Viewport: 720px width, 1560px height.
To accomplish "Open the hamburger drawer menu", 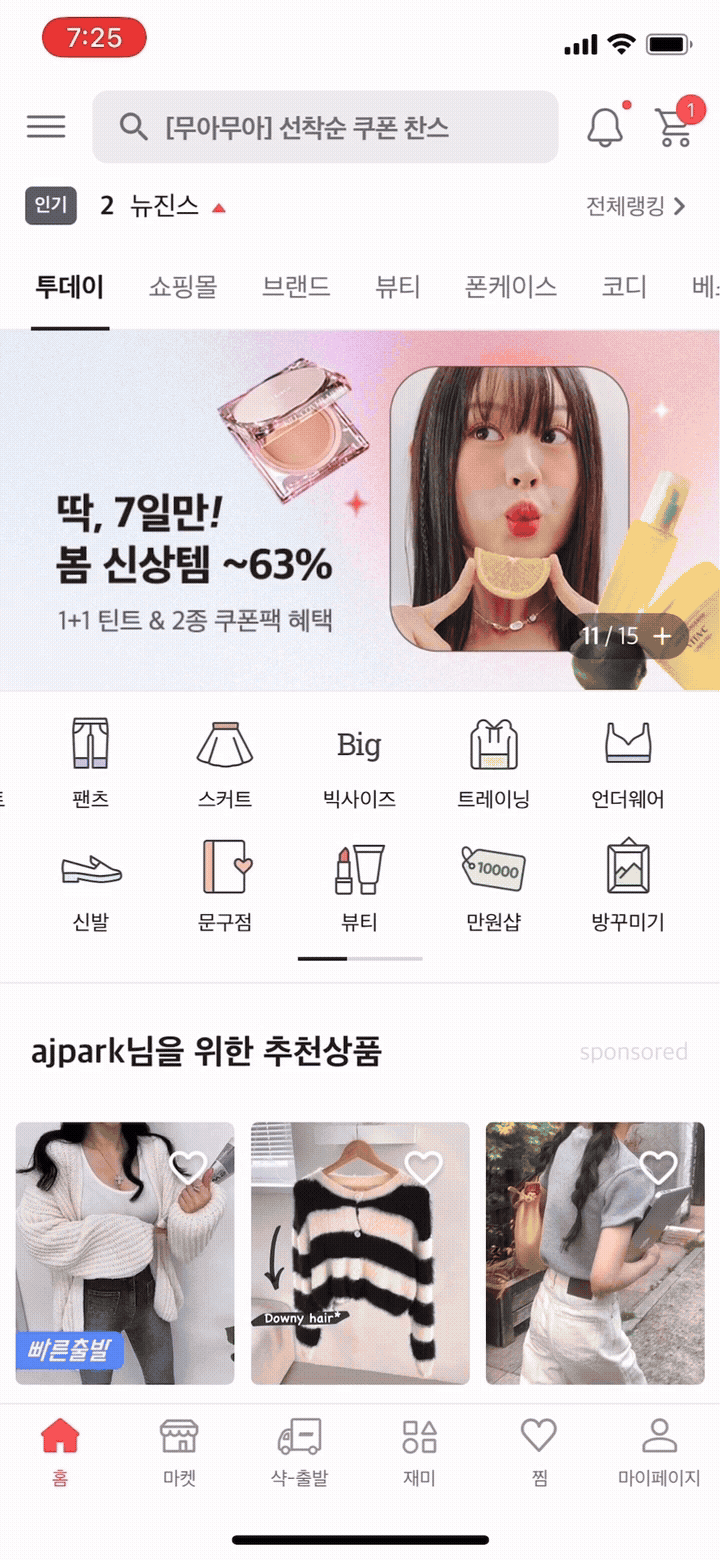I will pos(46,127).
